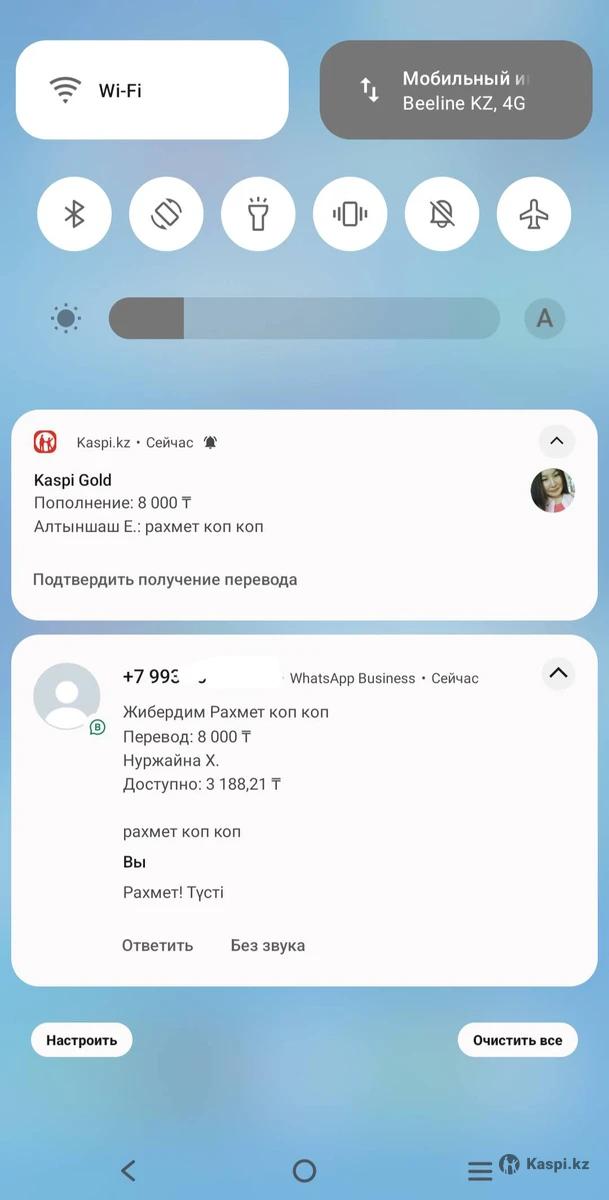This screenshot has height=1200, width=609.
Task: Collapse the Kaspi.kz notification
Action: (x=557, y=441)
